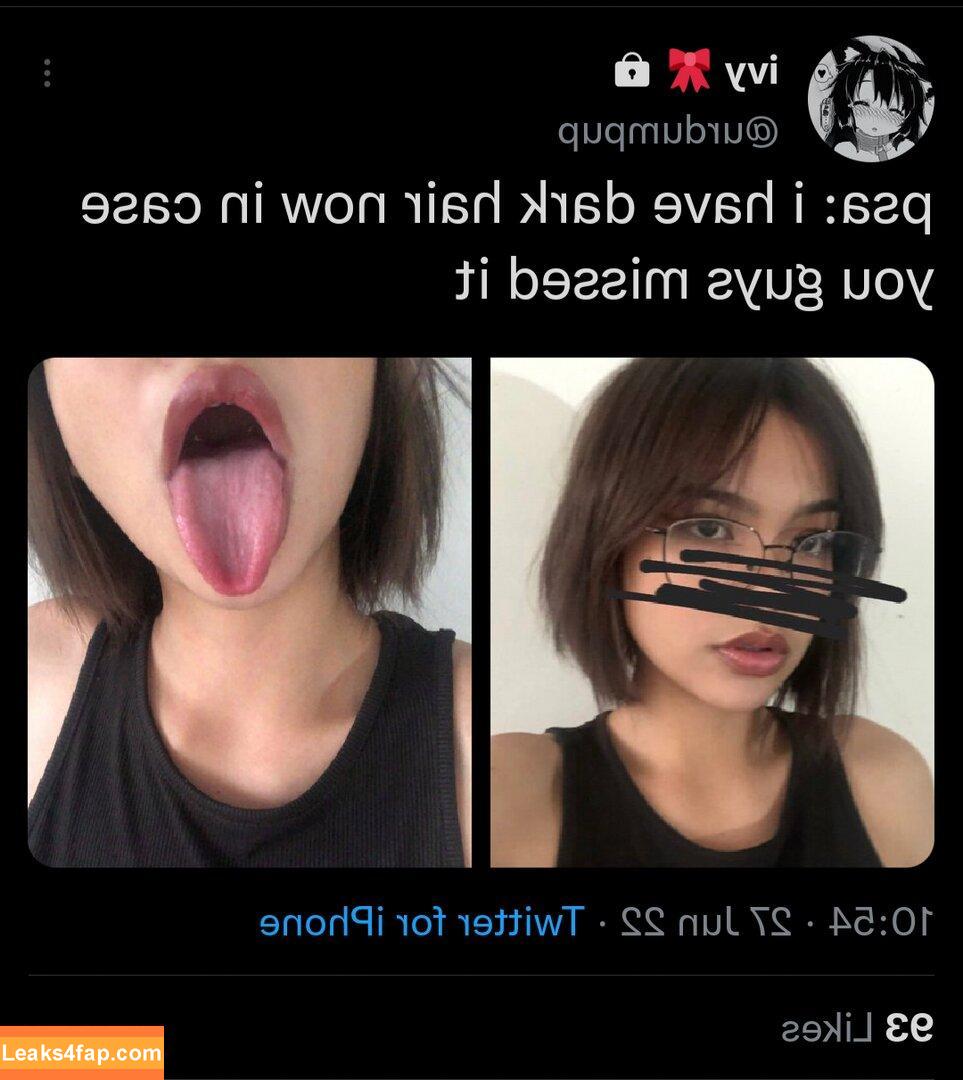Open ivy's profile avatar
This screenshot has width=963, height=1080.
(x=870, y=98)
